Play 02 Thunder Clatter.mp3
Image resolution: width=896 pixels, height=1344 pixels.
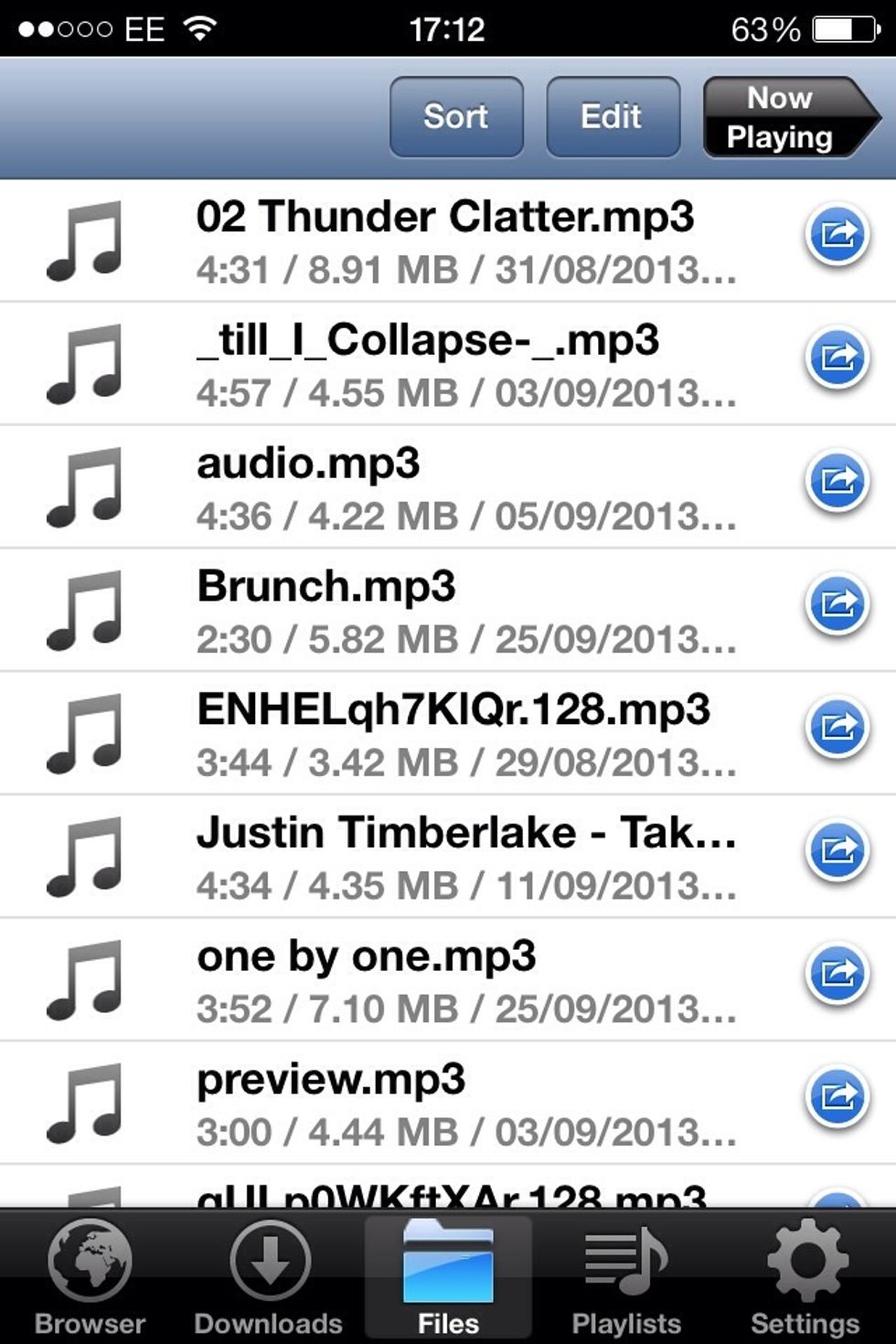[x=444, y=219]
